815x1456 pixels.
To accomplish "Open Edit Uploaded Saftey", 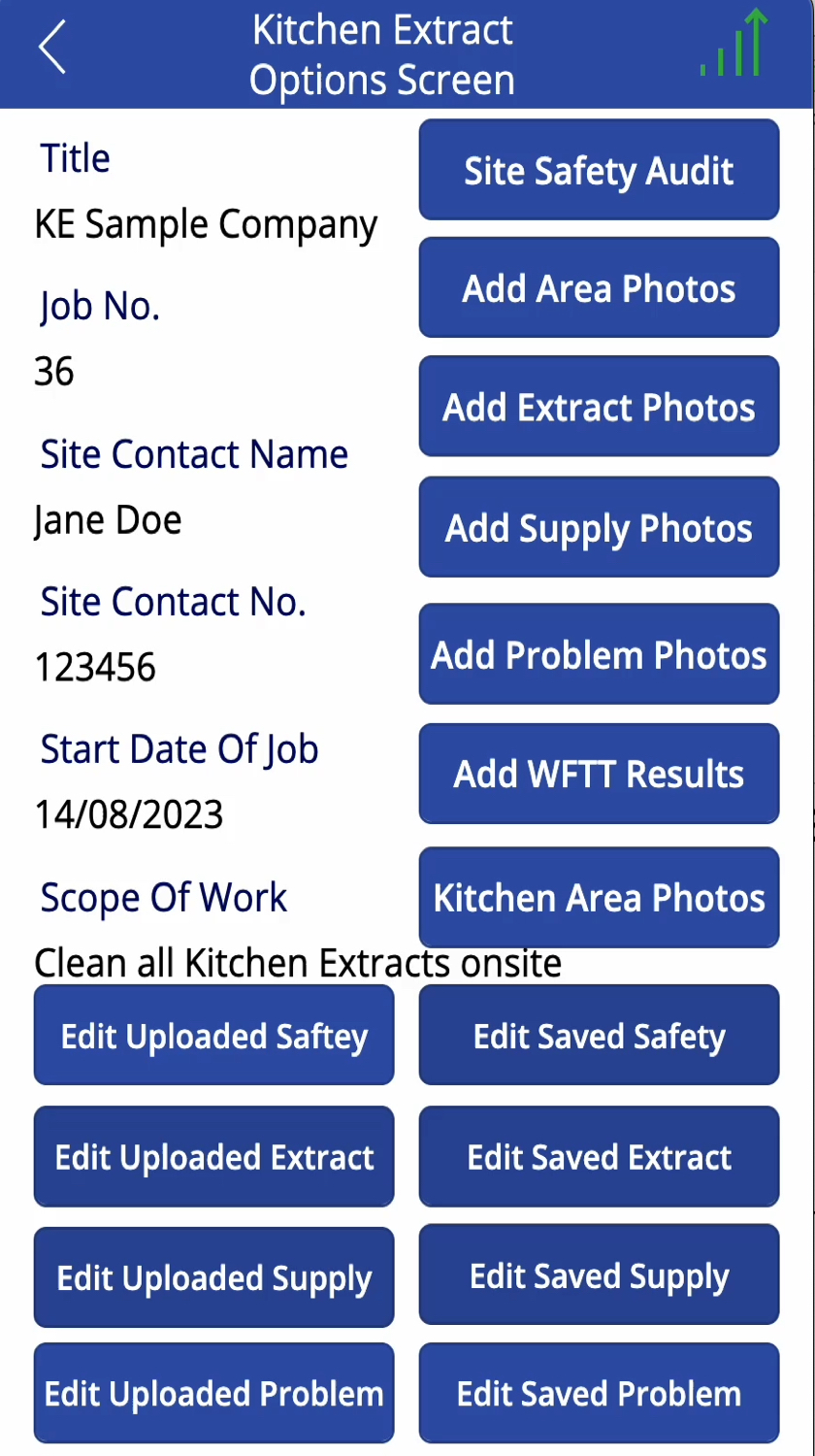I will point(213,1035).
